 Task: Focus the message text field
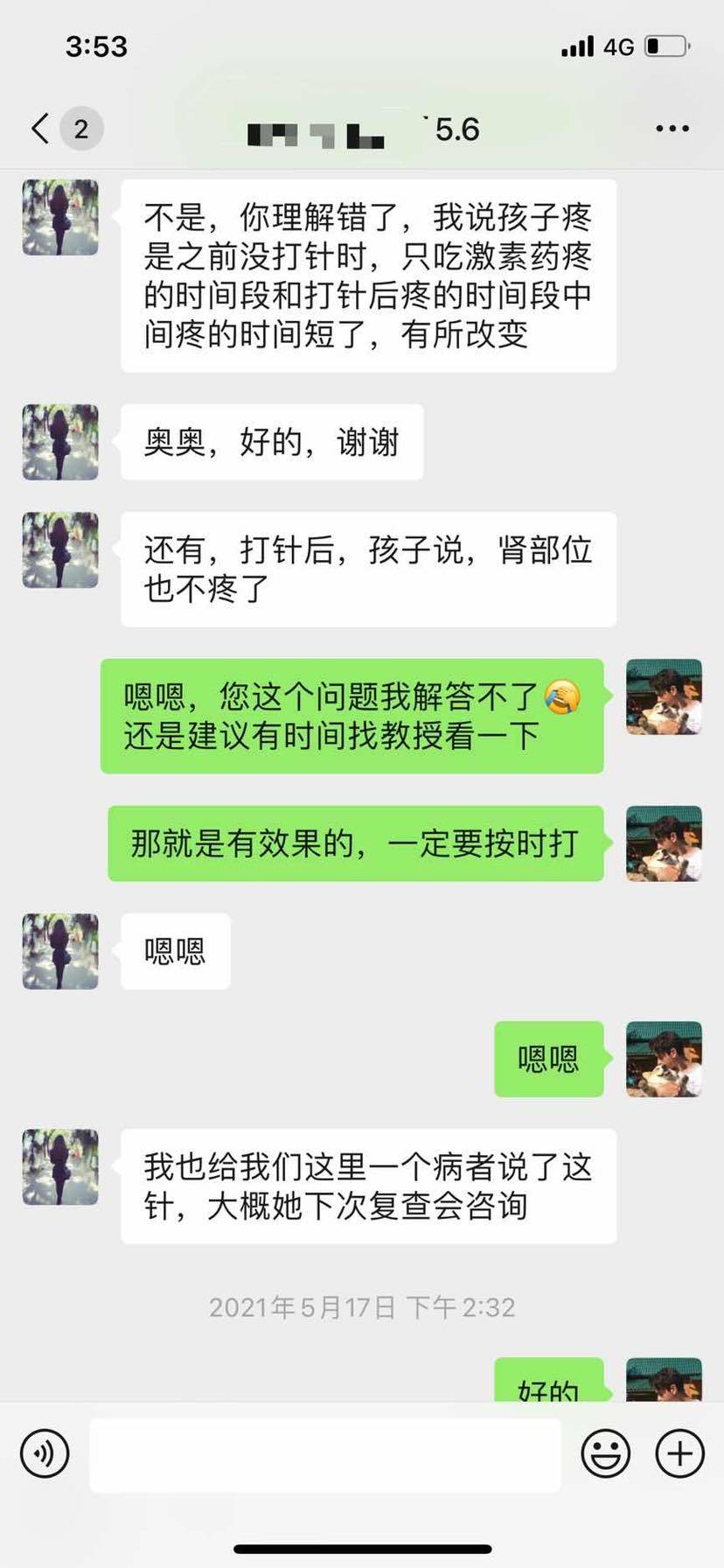[324, 1455]
